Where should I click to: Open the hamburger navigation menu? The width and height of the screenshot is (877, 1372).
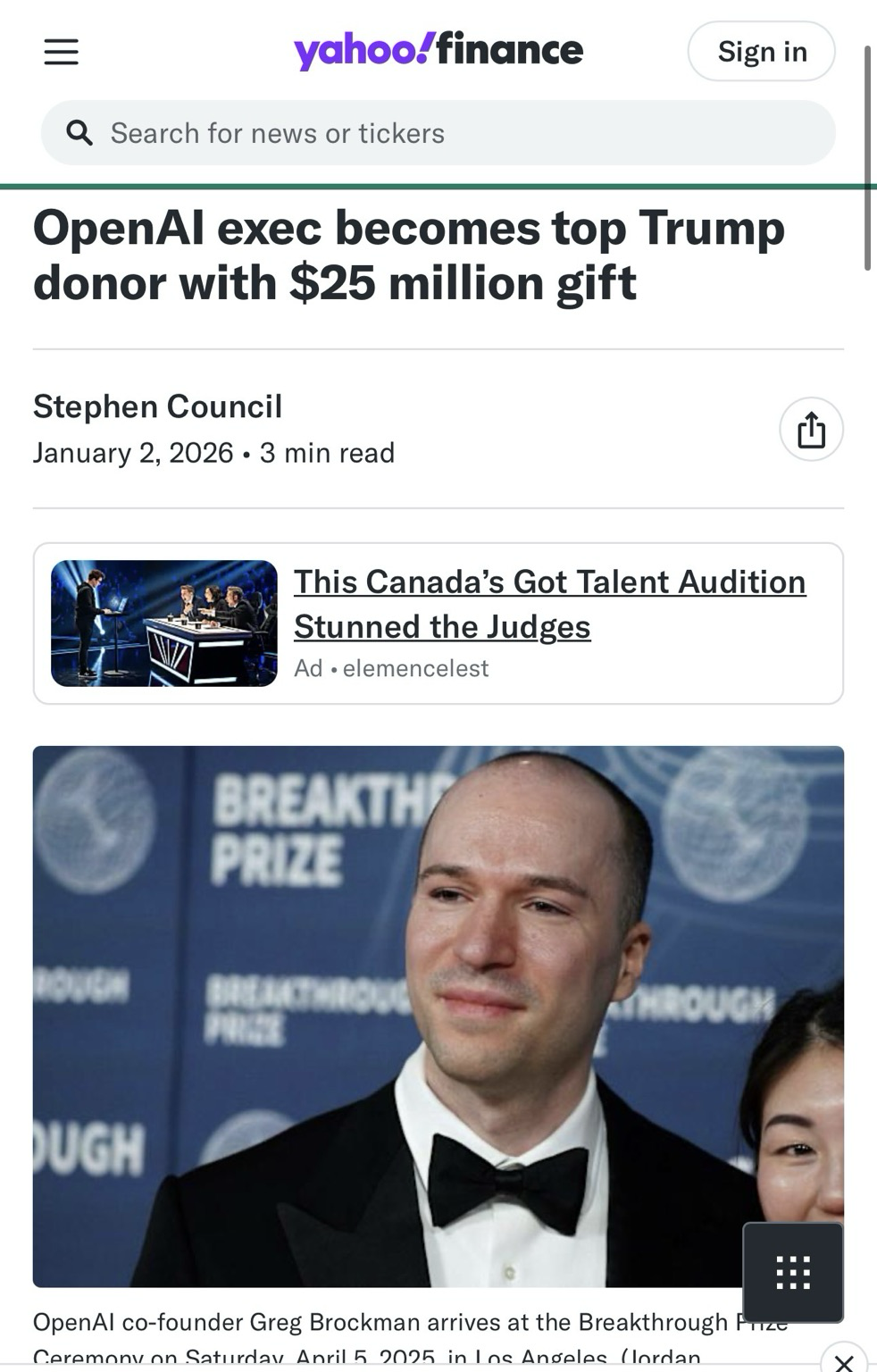tap(62, 52)
